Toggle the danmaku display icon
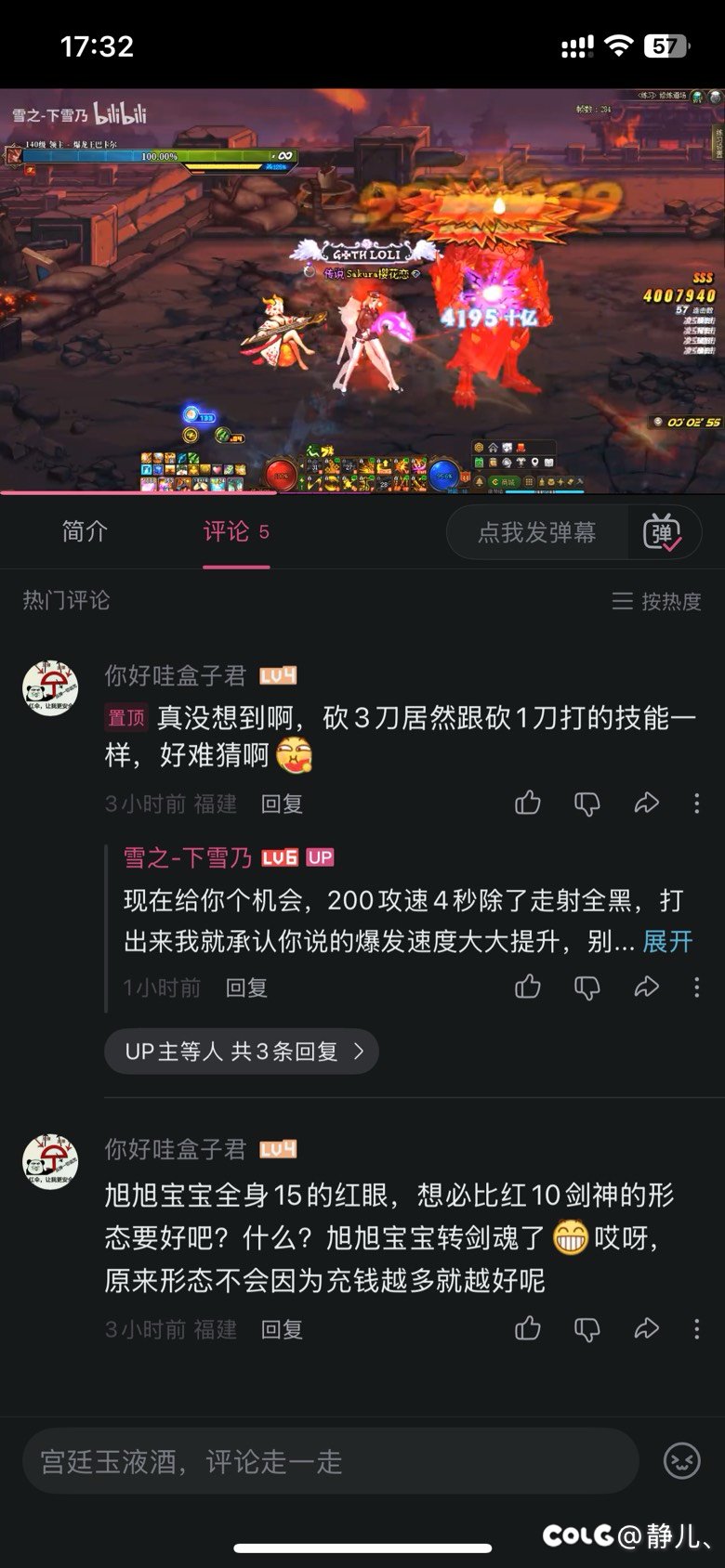 click(662, 533)
